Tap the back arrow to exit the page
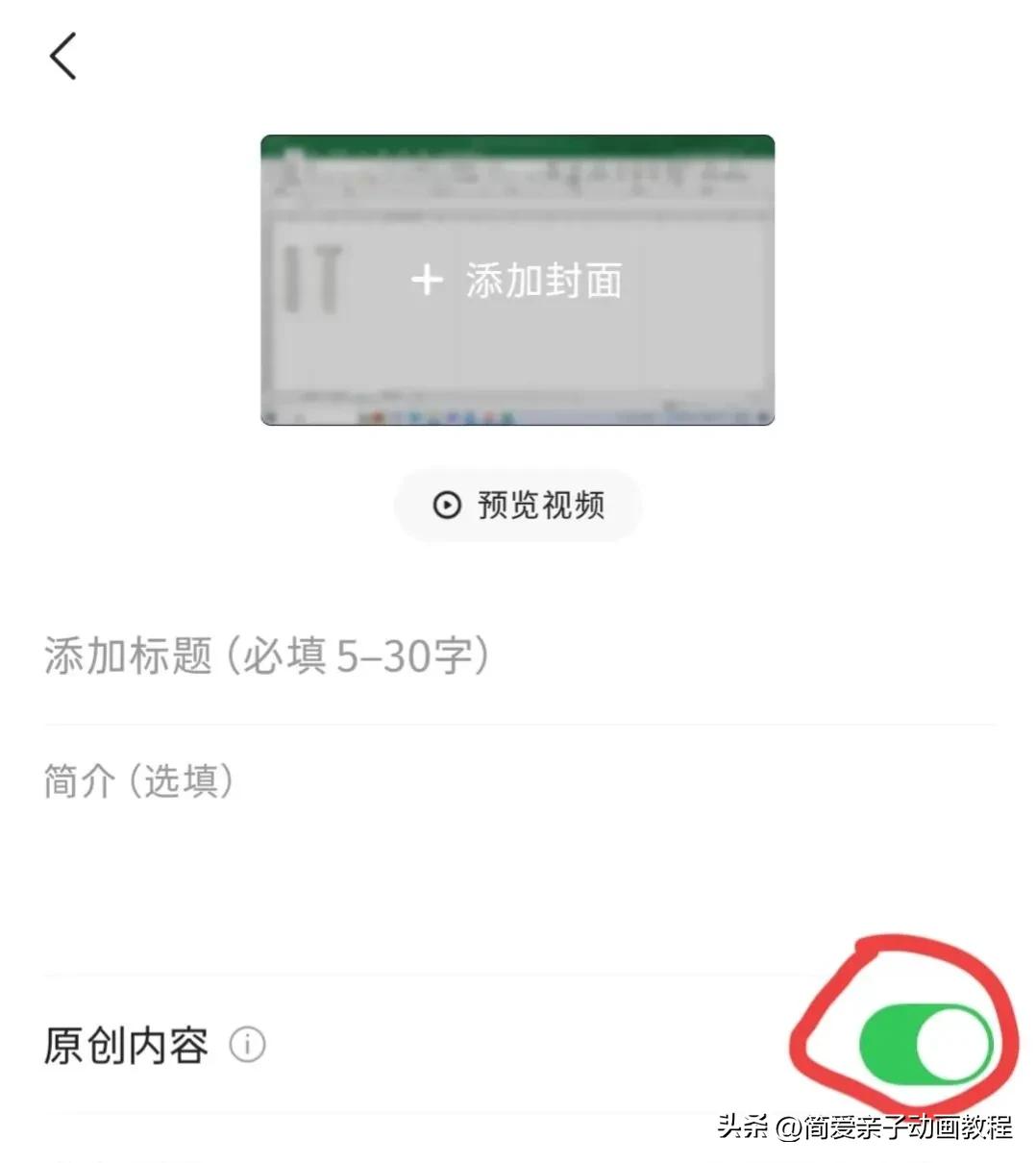Screen dimensions: 1036x1163 62,55
